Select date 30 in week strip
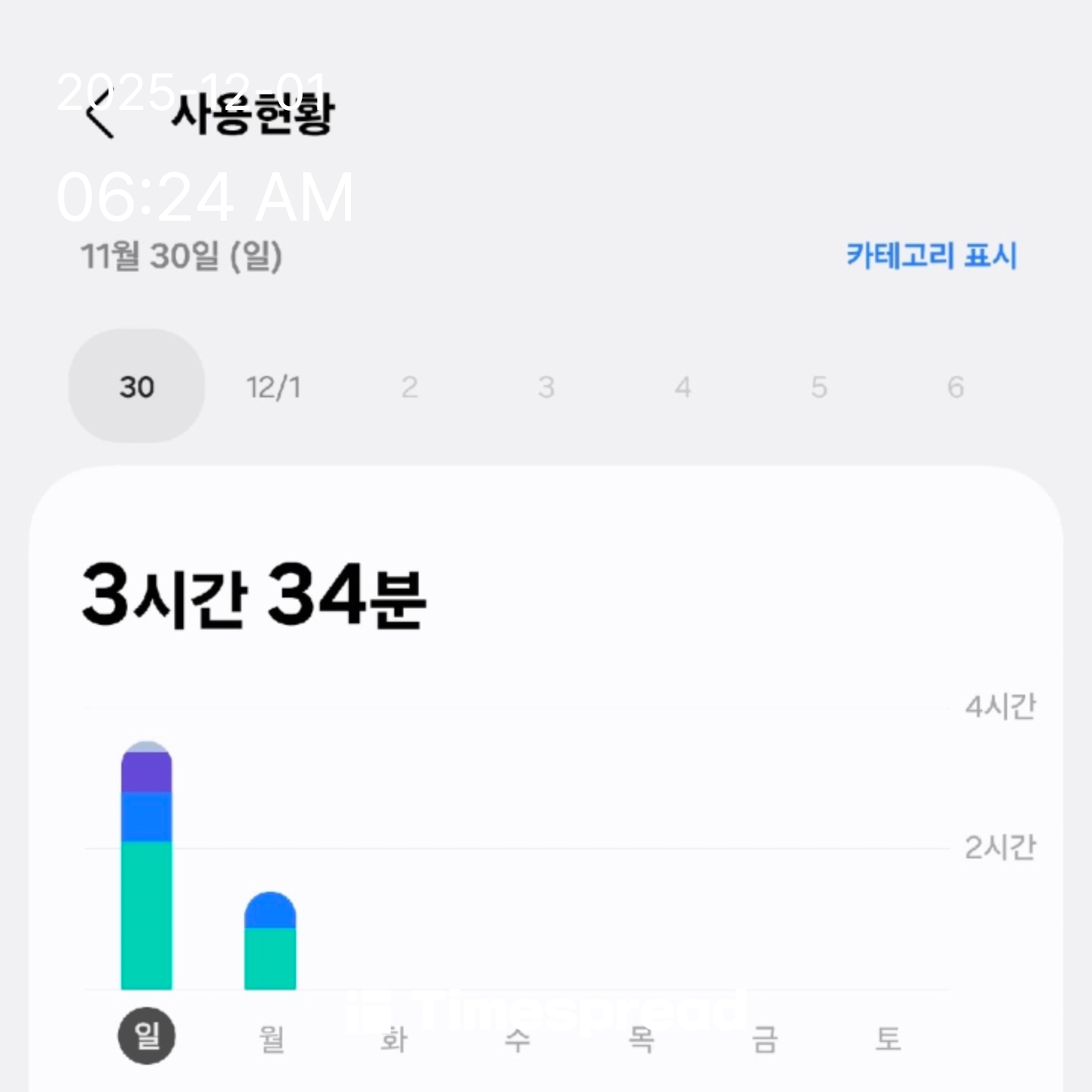The width and height of the screenshot is (1092, 1092). pos(136,387)
